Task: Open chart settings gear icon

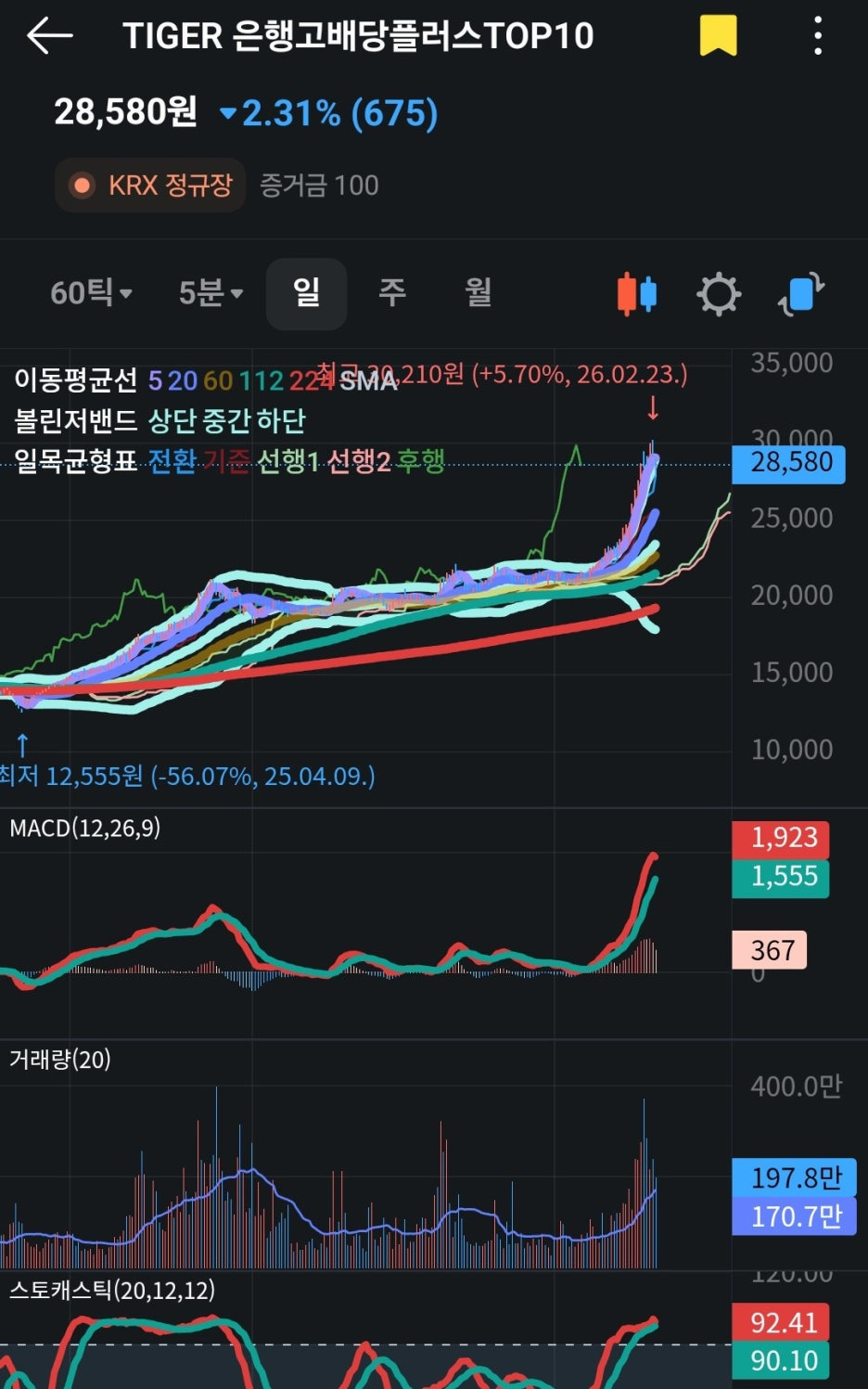Action: 719,294
